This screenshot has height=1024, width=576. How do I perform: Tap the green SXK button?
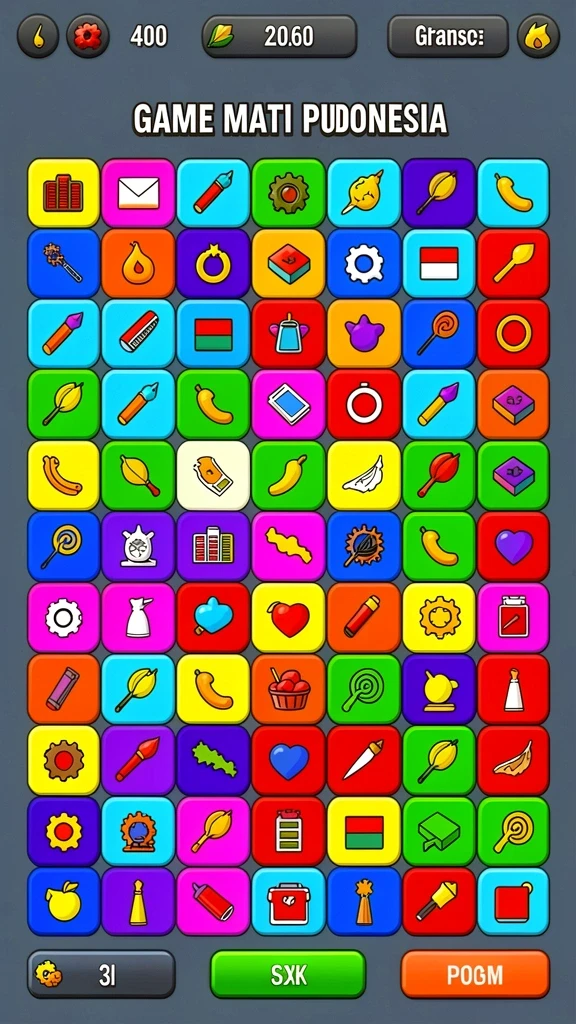pyautogui.click(x=288, y=974)
